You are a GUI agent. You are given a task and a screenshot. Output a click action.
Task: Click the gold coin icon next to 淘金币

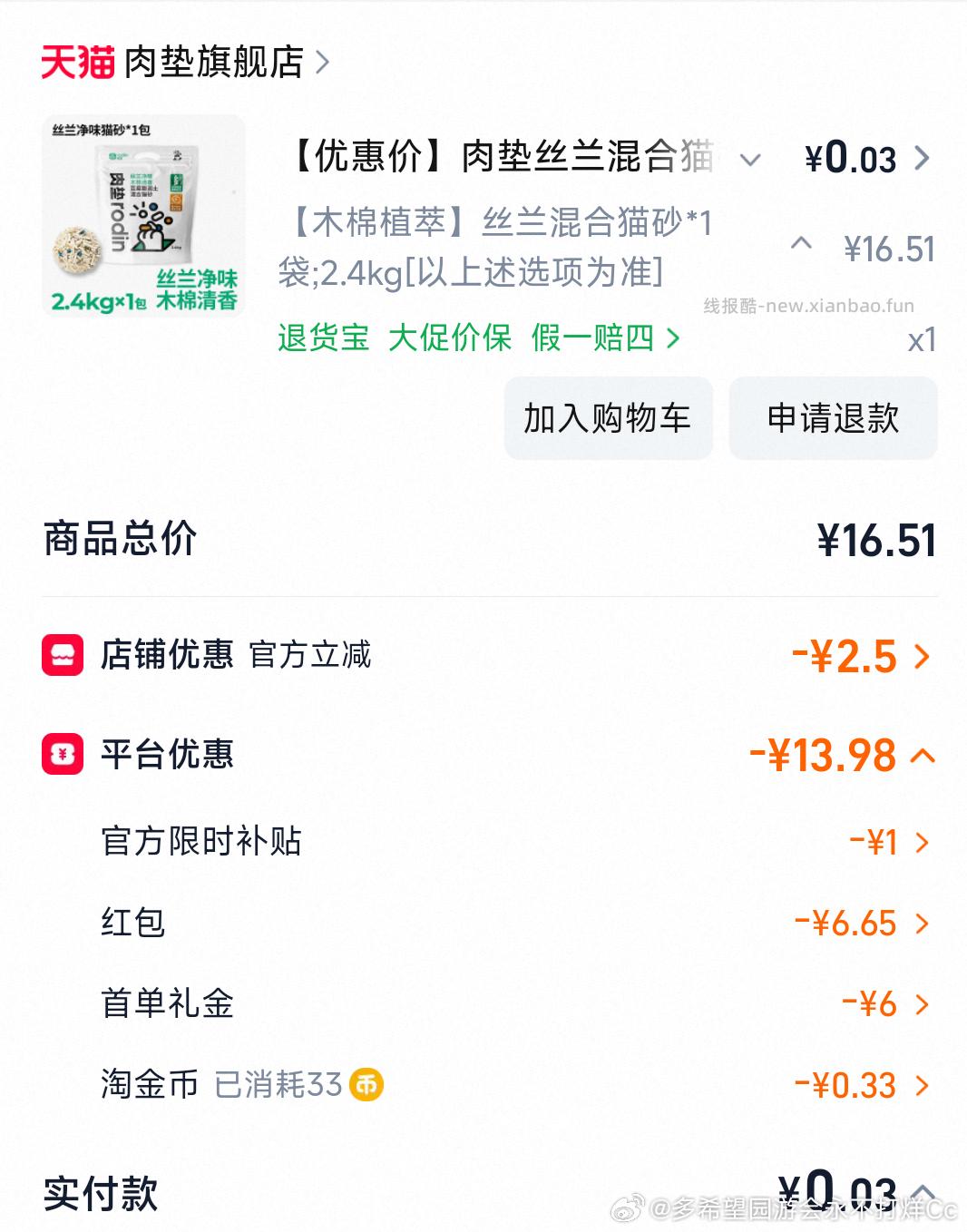[366, 1084]
